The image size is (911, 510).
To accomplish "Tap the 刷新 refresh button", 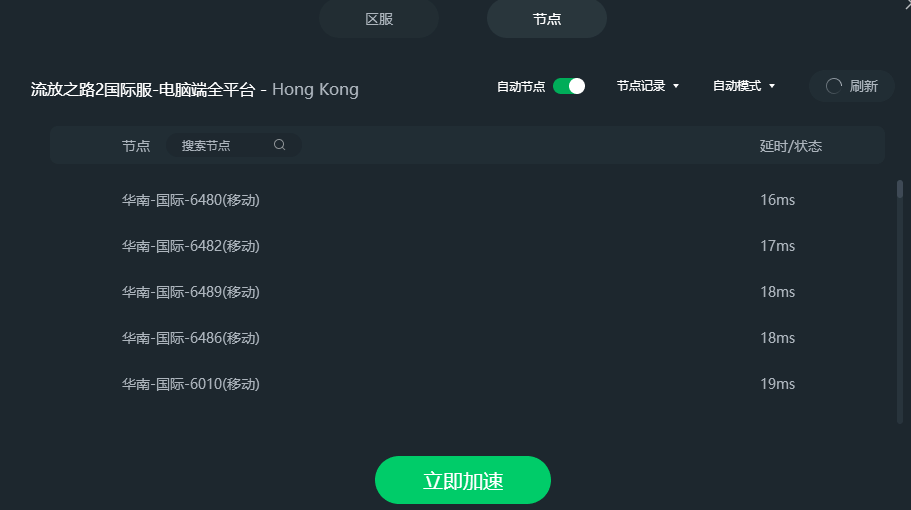I will (x=852, y=86).
